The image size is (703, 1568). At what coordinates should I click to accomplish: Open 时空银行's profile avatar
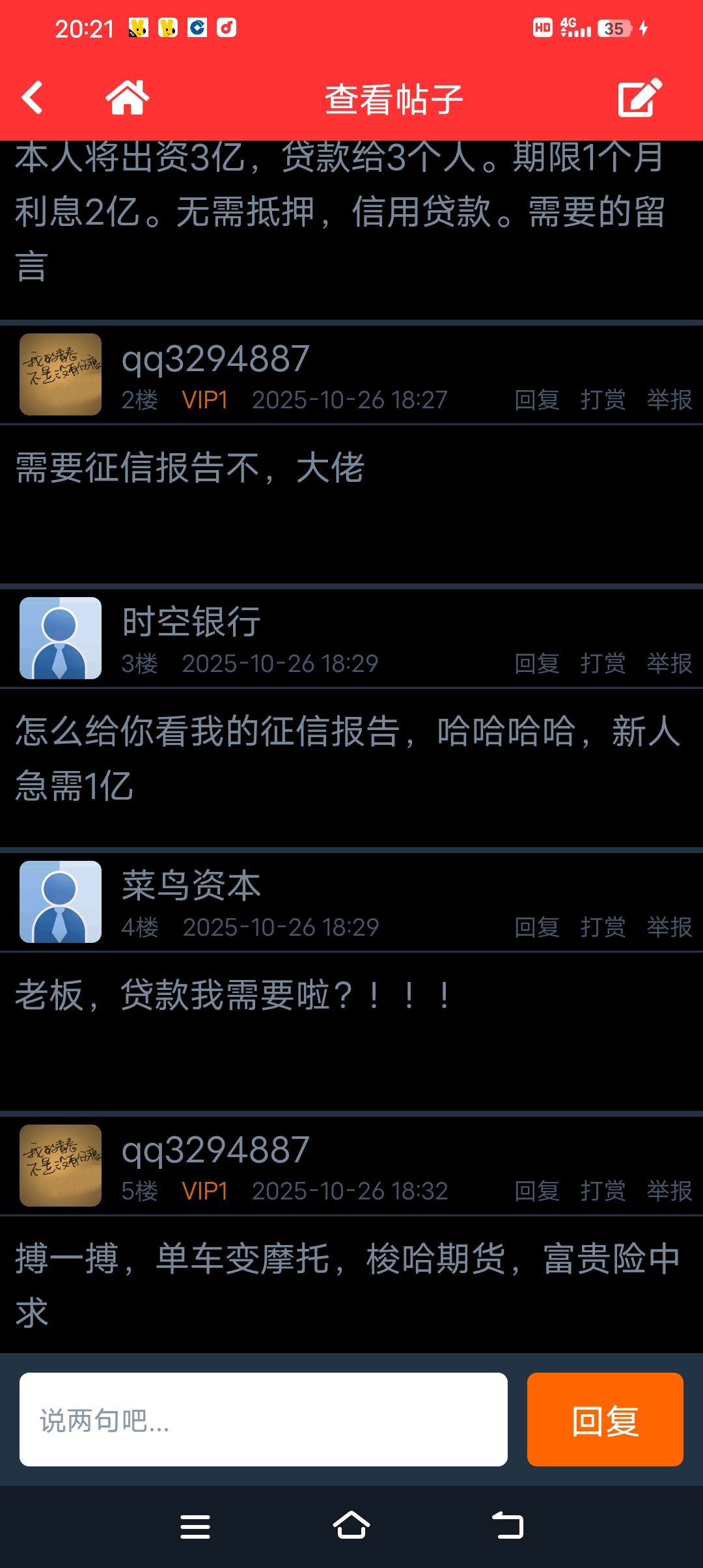(61, 638)
